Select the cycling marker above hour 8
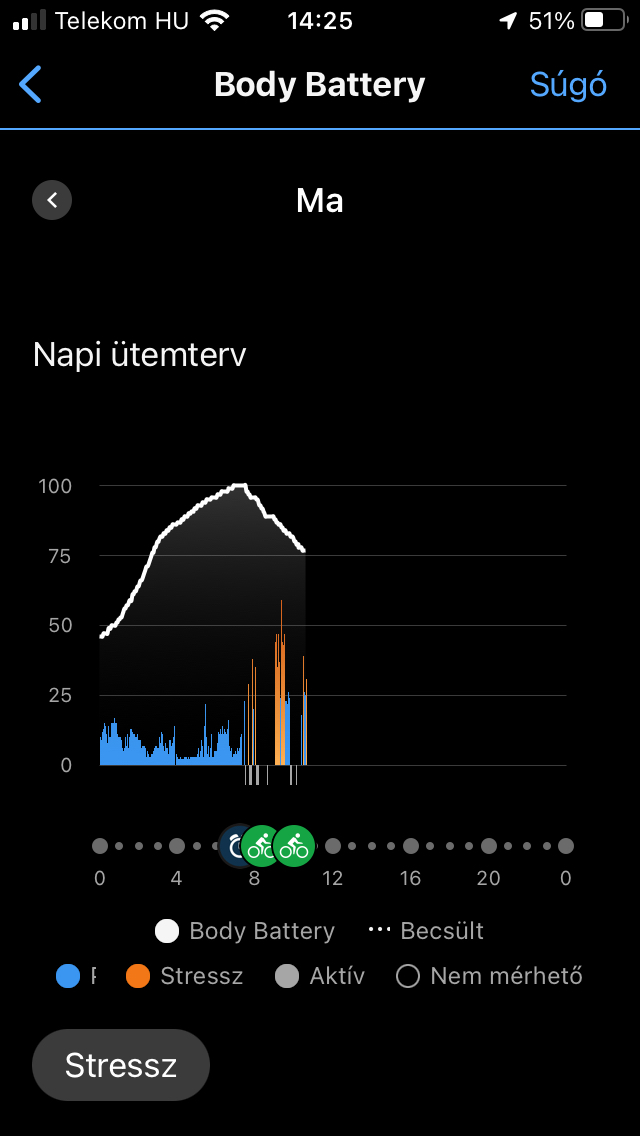Image resolution: width=640 pixels, height=1136 pixels. (262, 847)
